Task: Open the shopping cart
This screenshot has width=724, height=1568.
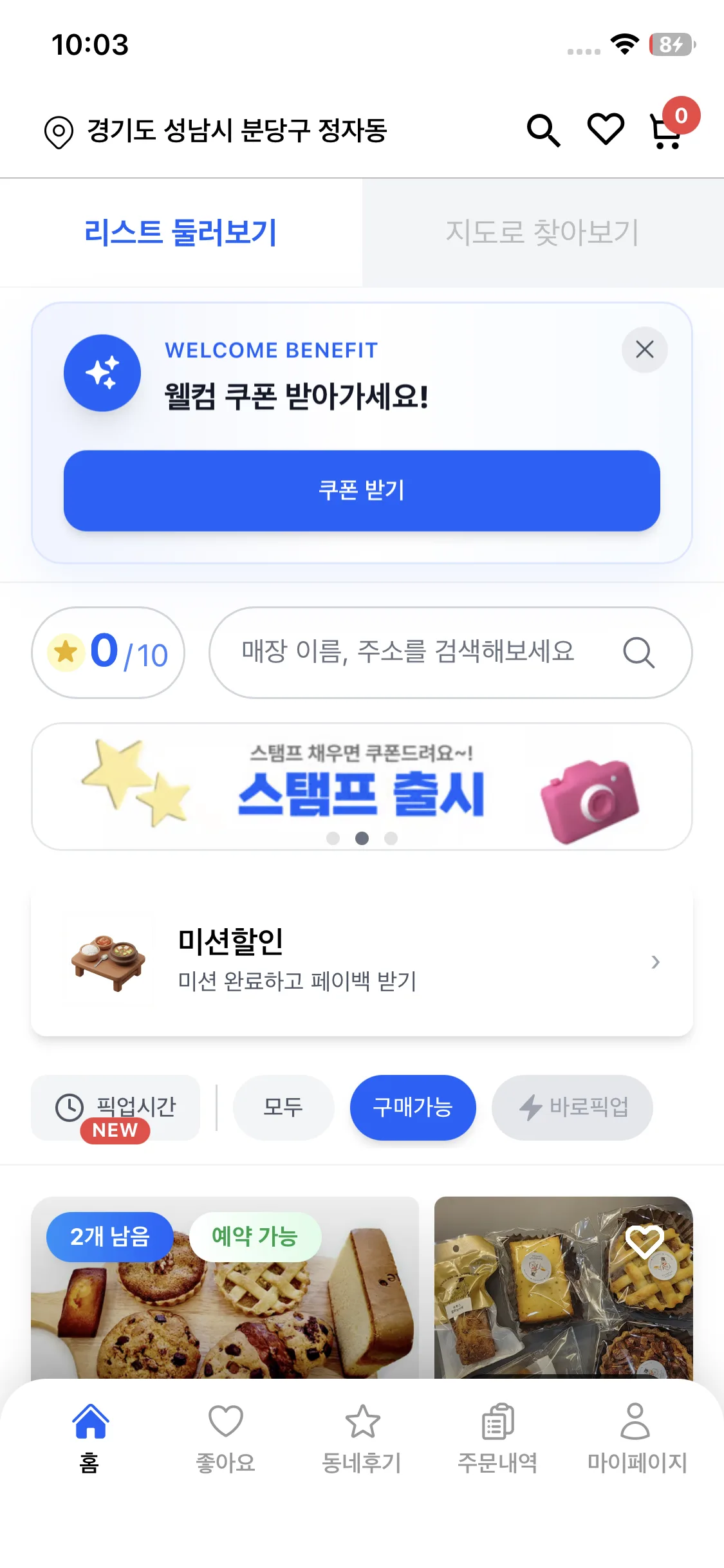Action: [x=667, y=131]
